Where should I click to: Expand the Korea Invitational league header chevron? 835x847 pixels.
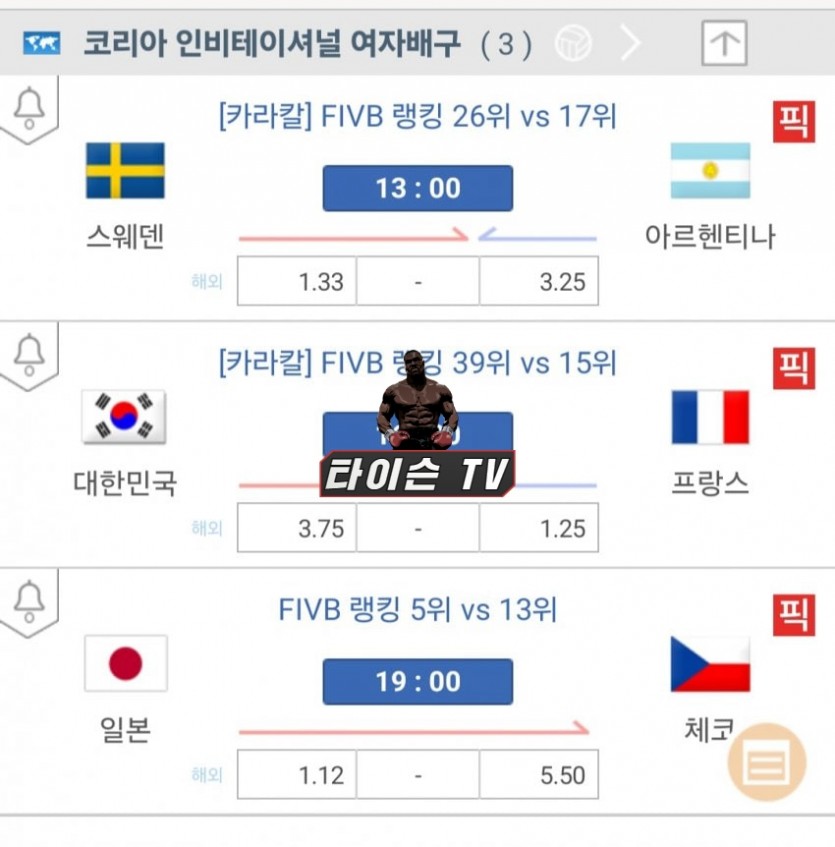pos(630,43)
